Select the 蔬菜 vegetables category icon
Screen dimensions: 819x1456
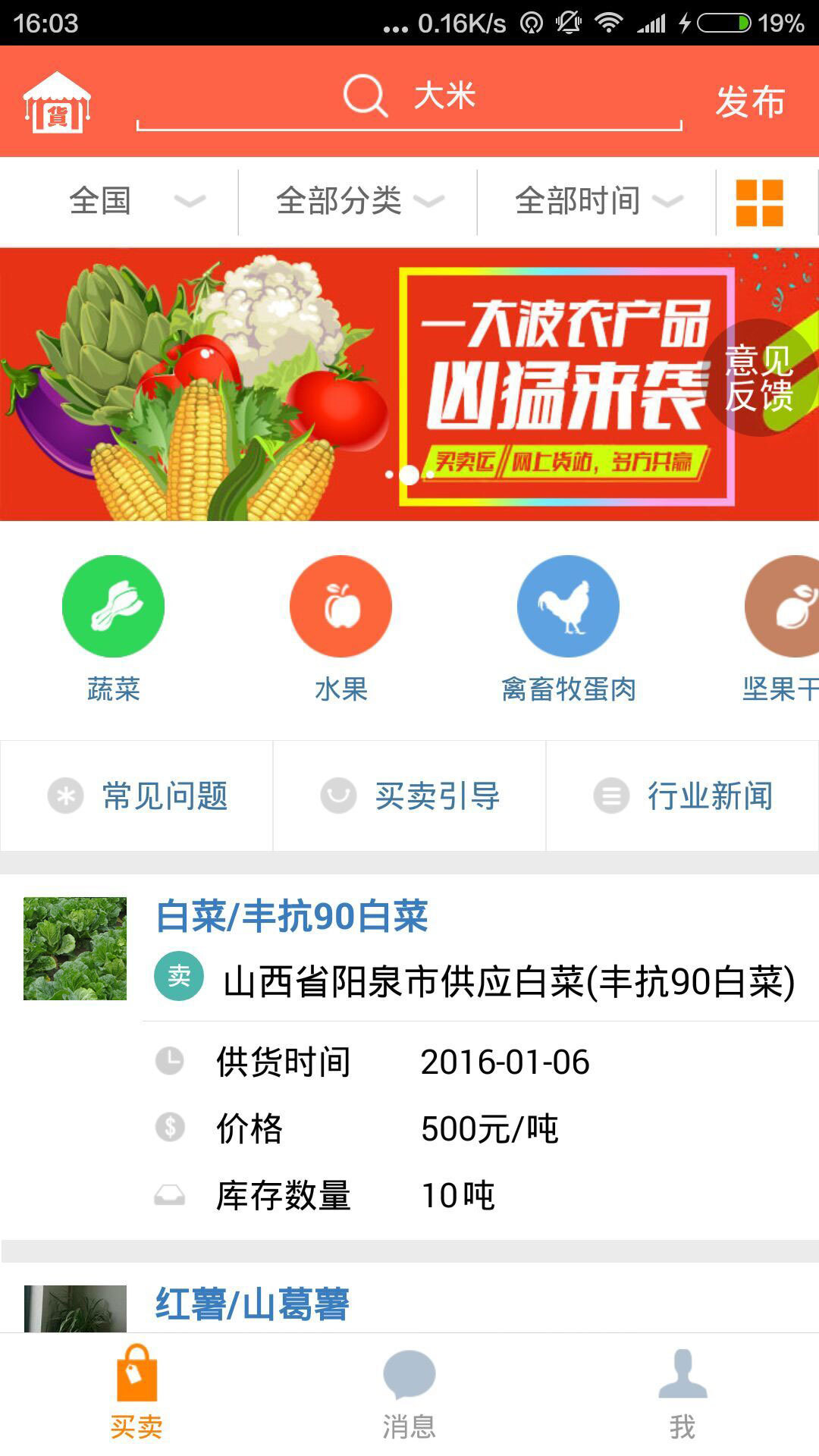coord(114,605)
